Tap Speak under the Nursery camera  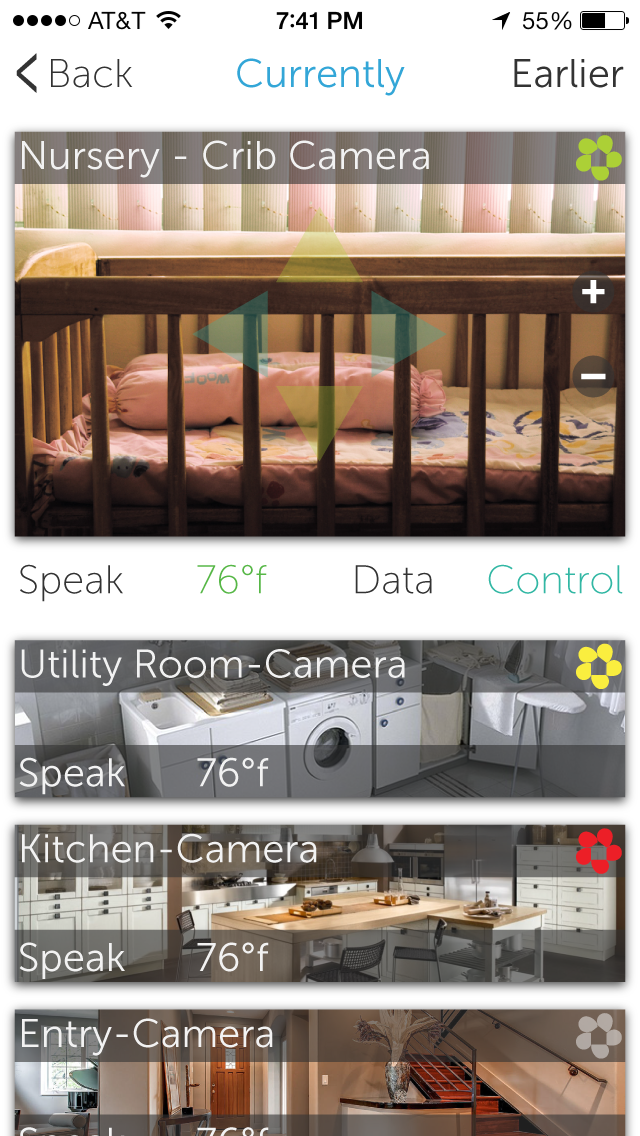tap(71, 580)
